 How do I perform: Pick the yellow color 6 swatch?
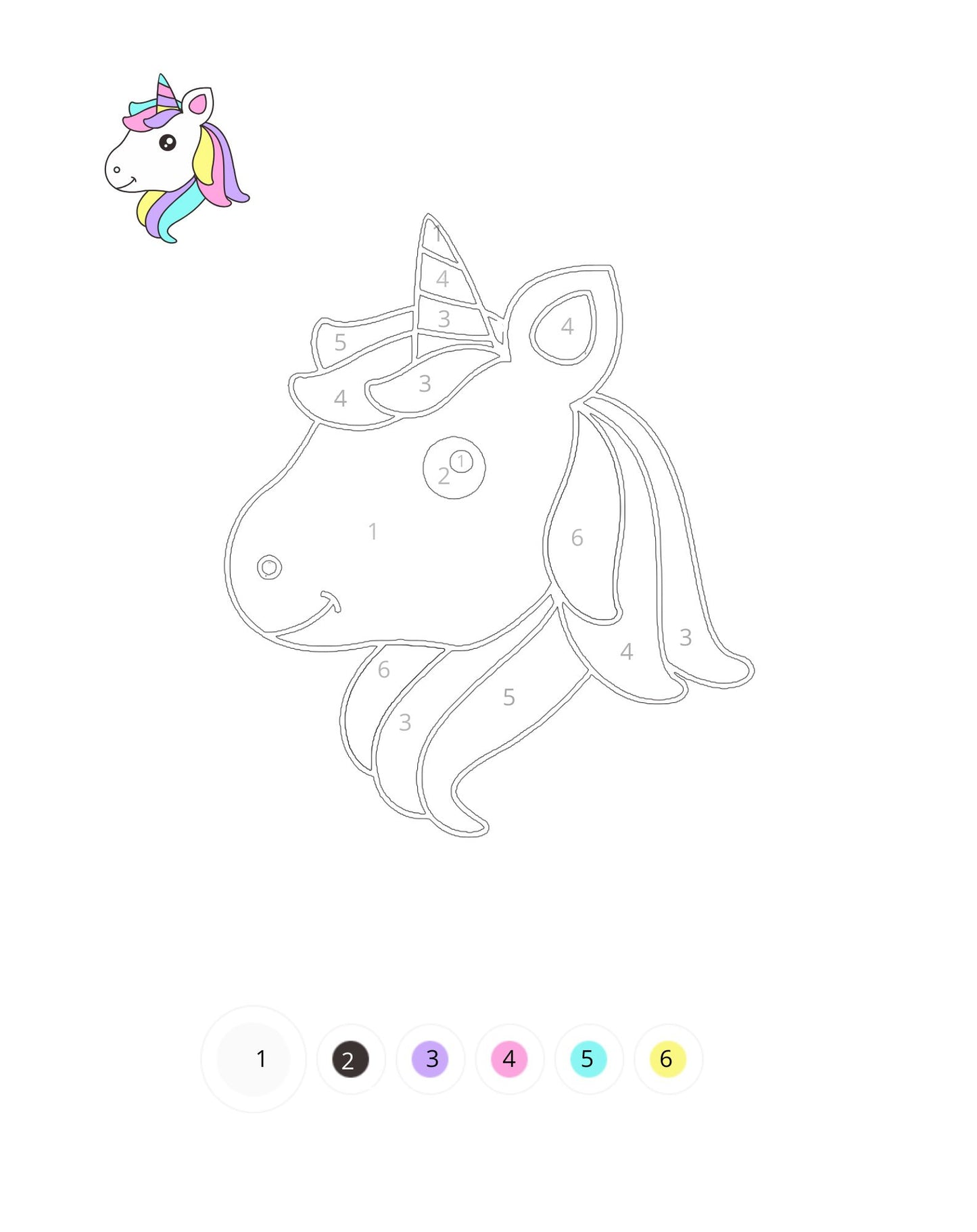coord(667,1059)
